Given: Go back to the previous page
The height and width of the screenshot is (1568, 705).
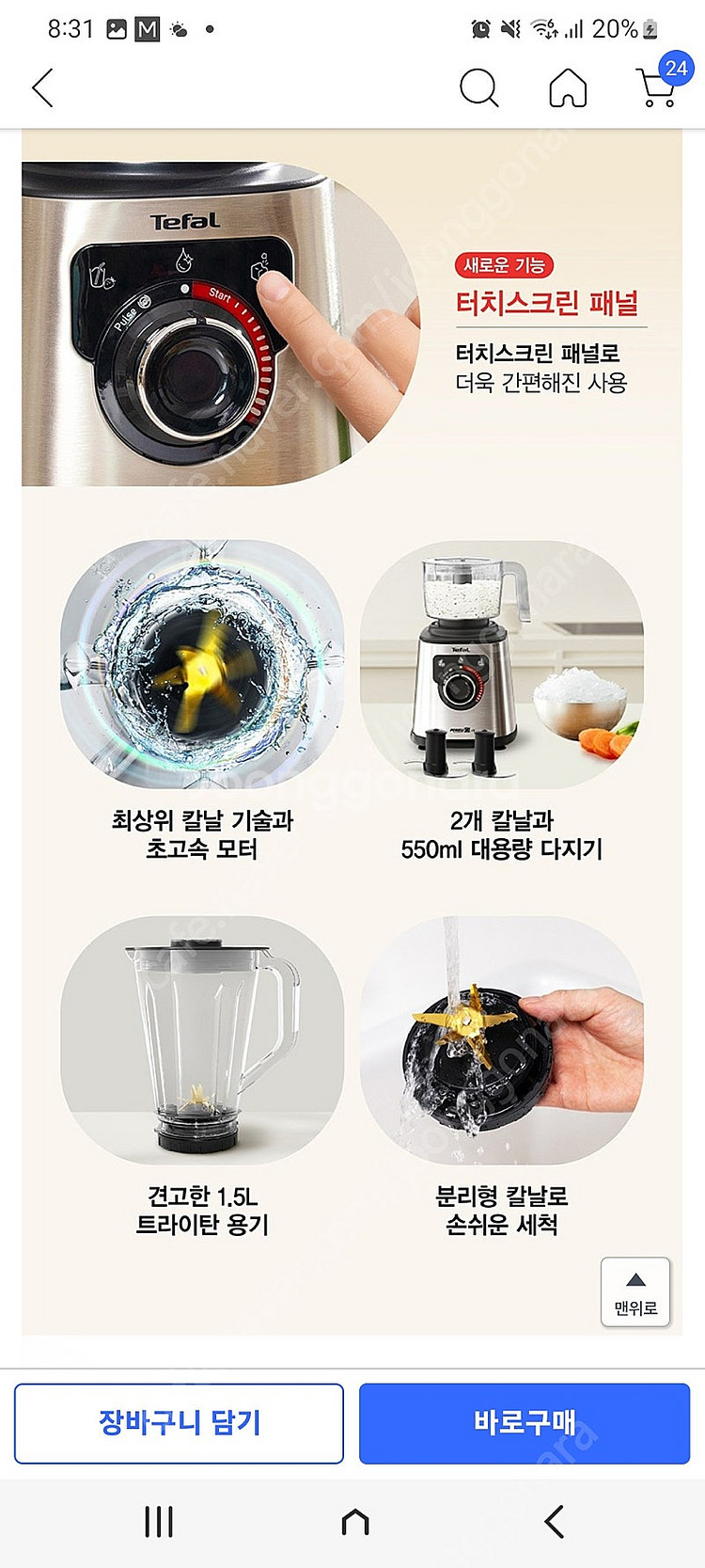Looking at the screenshot, I should click(42, 87).
